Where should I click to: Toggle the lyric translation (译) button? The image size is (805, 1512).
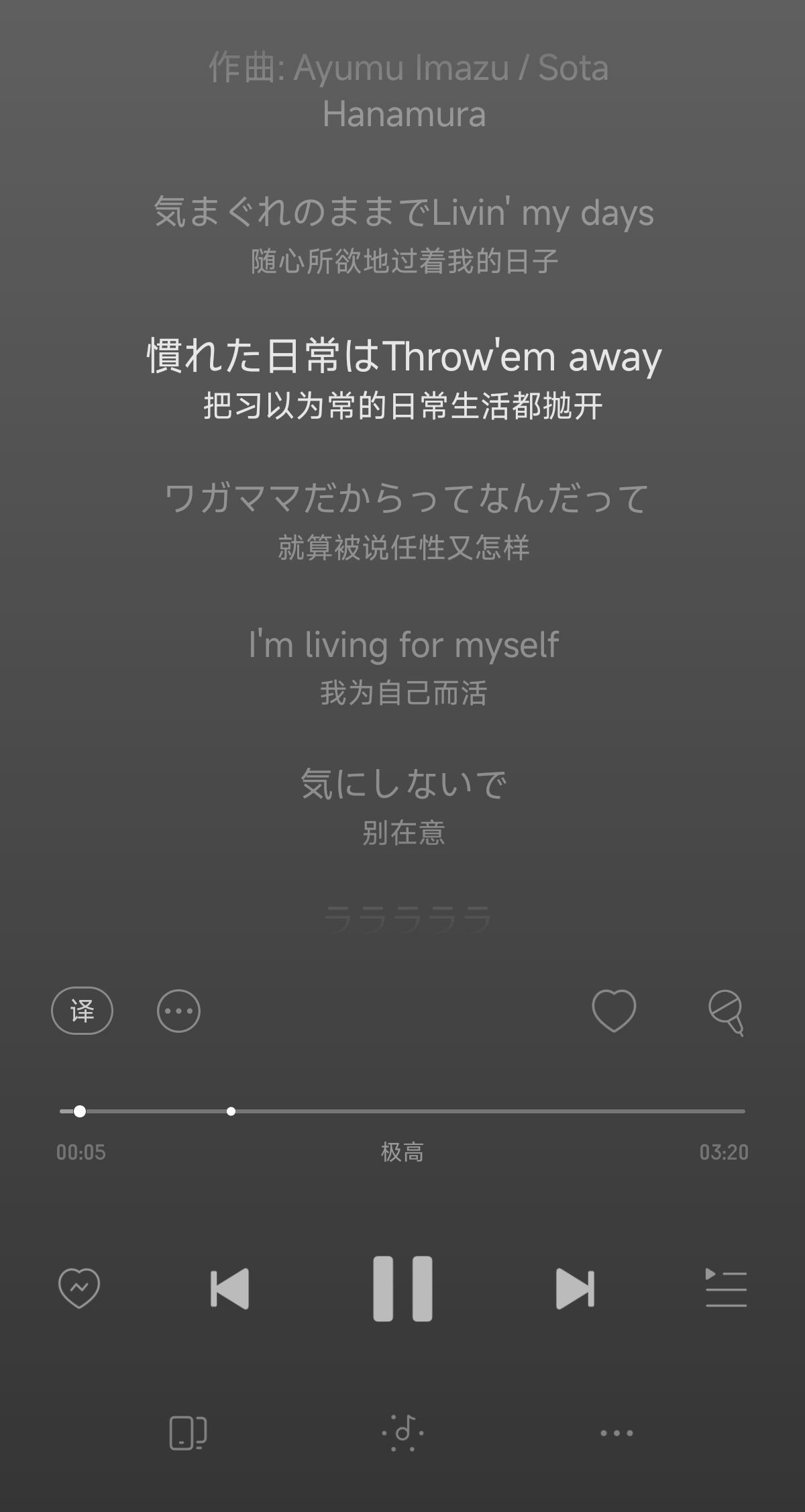point(82,1011)
